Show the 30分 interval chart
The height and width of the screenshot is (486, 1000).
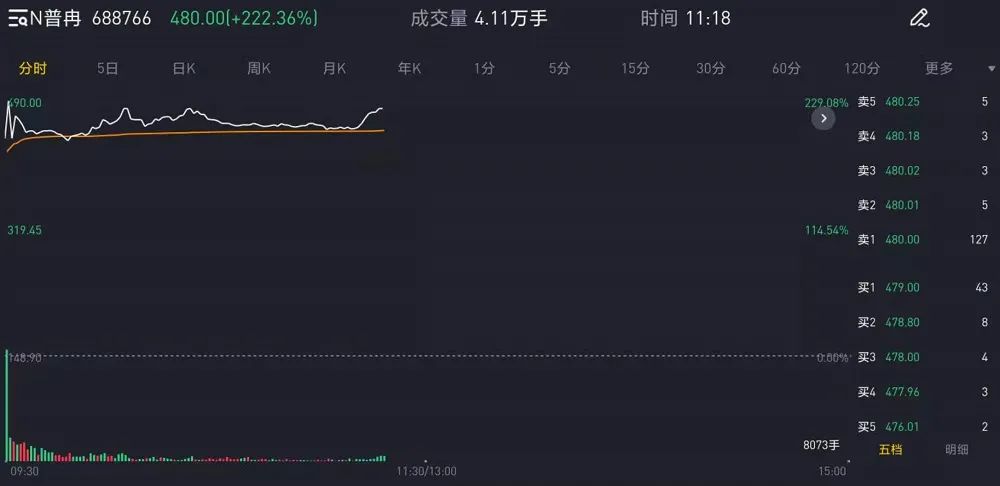(710, 68)
